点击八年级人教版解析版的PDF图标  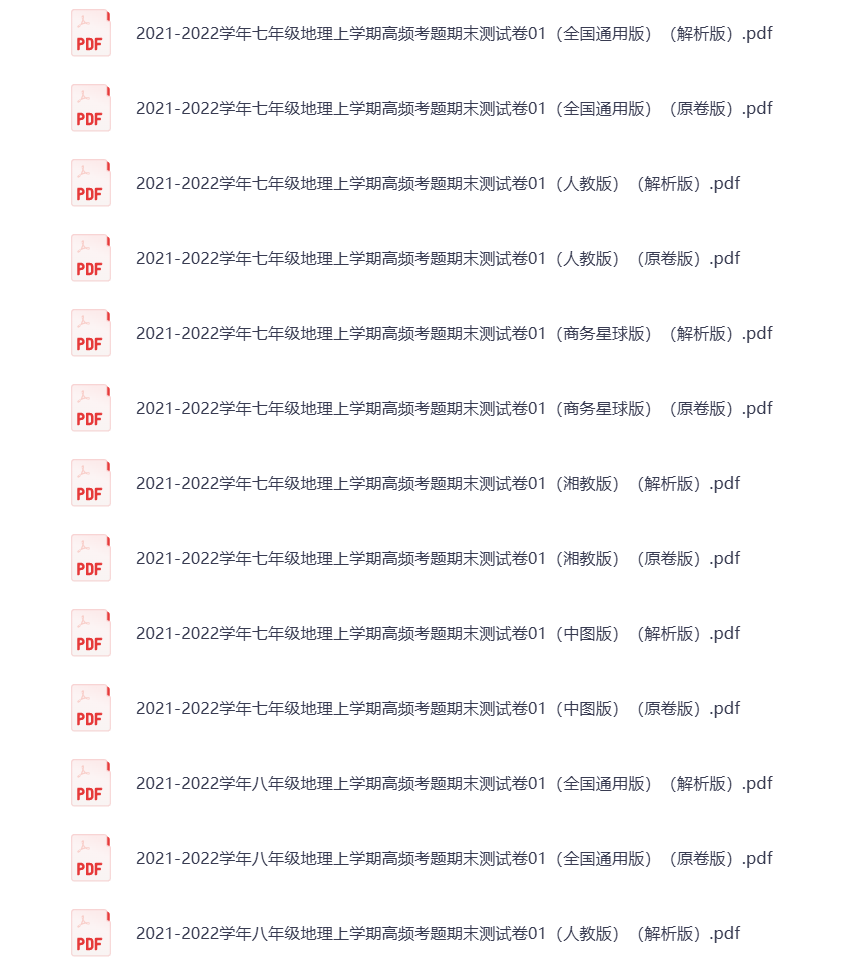(x=90, y=932)
